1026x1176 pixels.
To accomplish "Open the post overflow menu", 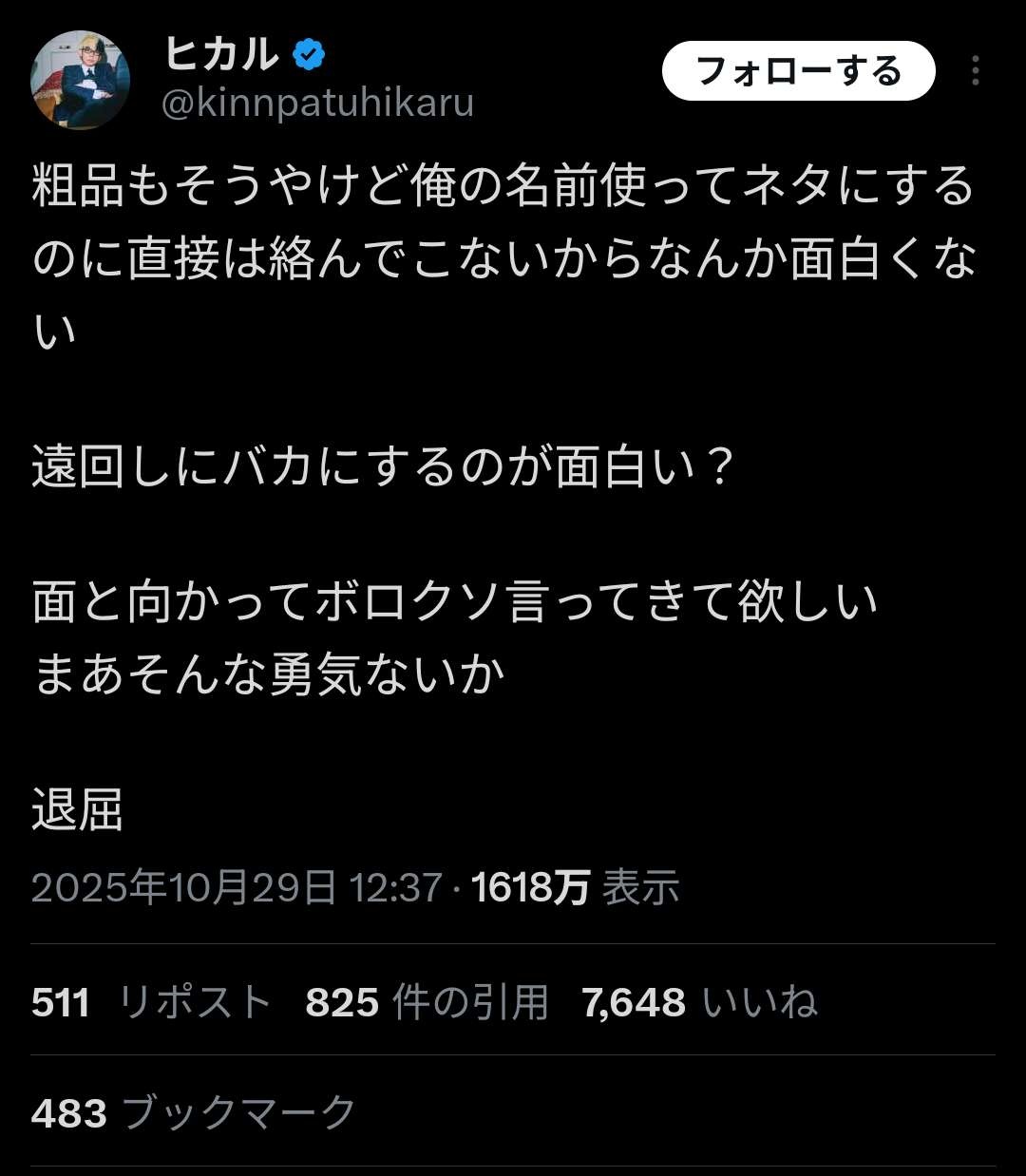I will coord(976,71).
